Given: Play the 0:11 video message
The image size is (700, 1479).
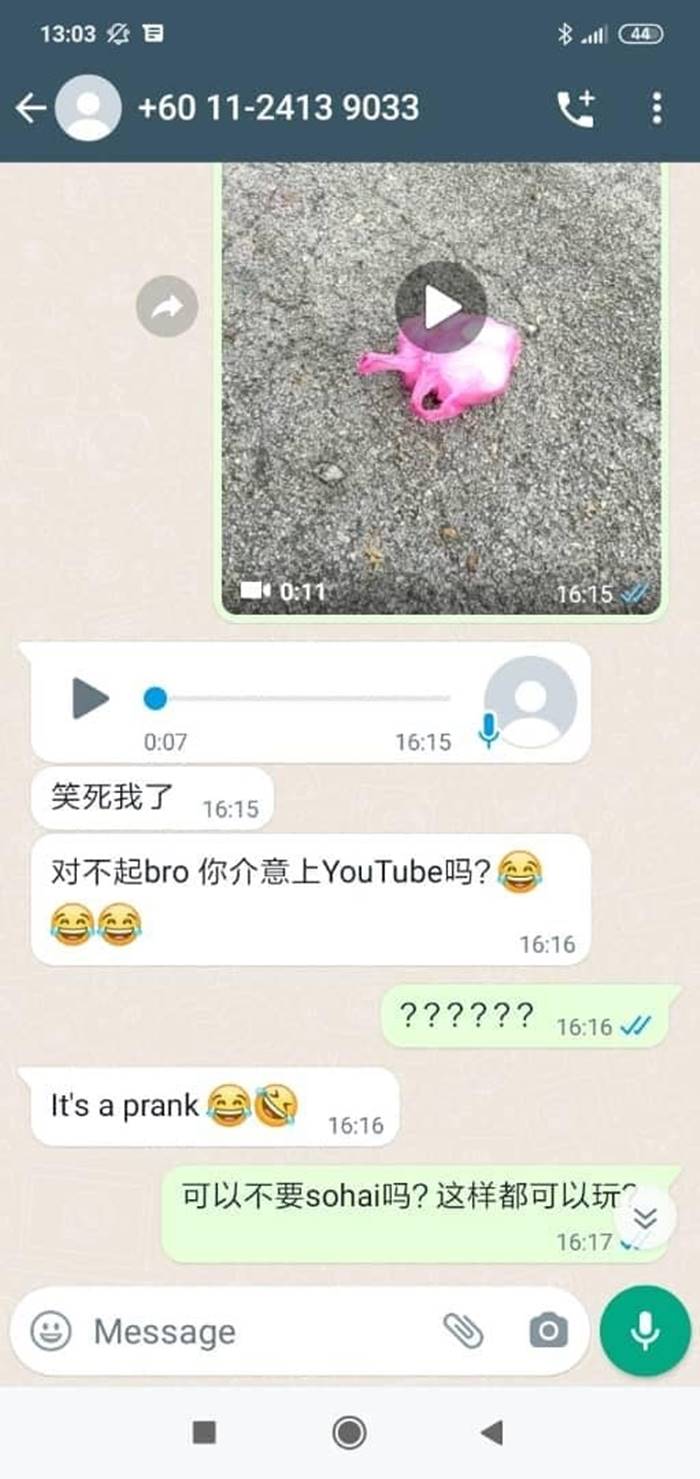Looking at the screenshot, I should 441,308.
